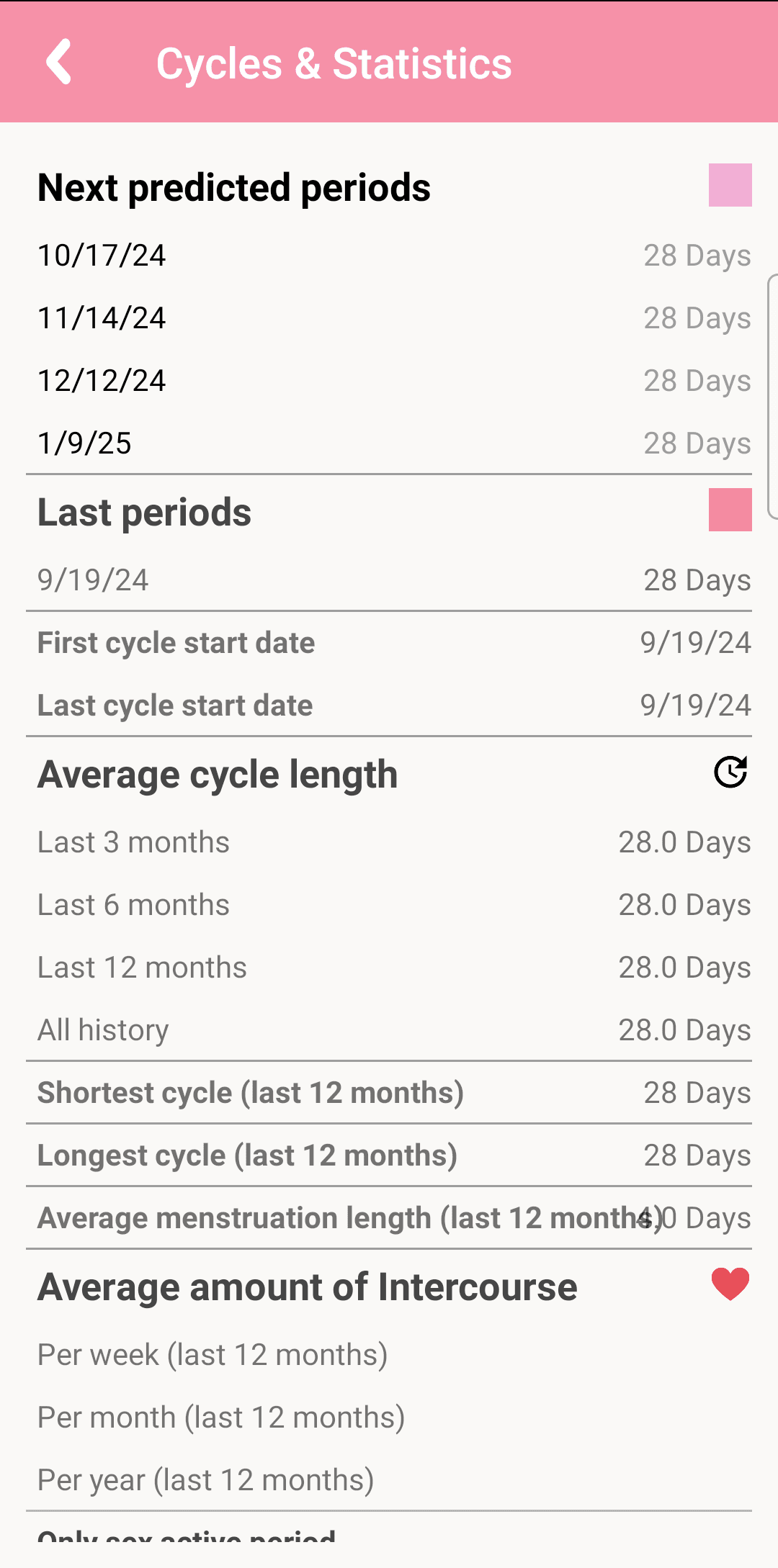Open Longest cycle (last 12 months) details
The height and width of the screenshot is (1568, 778).
[x=389, y=1154]
